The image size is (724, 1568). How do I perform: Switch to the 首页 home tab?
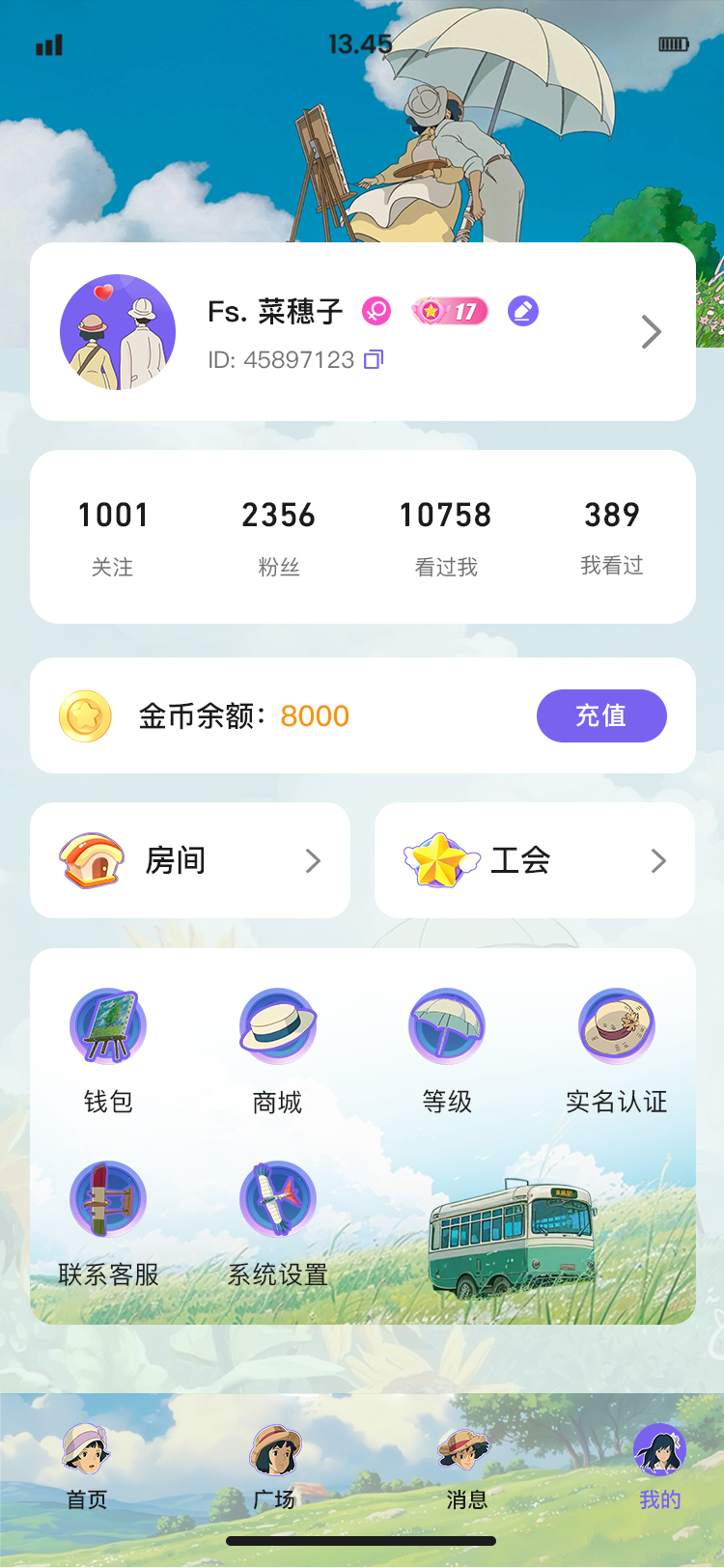(86, 1463)
